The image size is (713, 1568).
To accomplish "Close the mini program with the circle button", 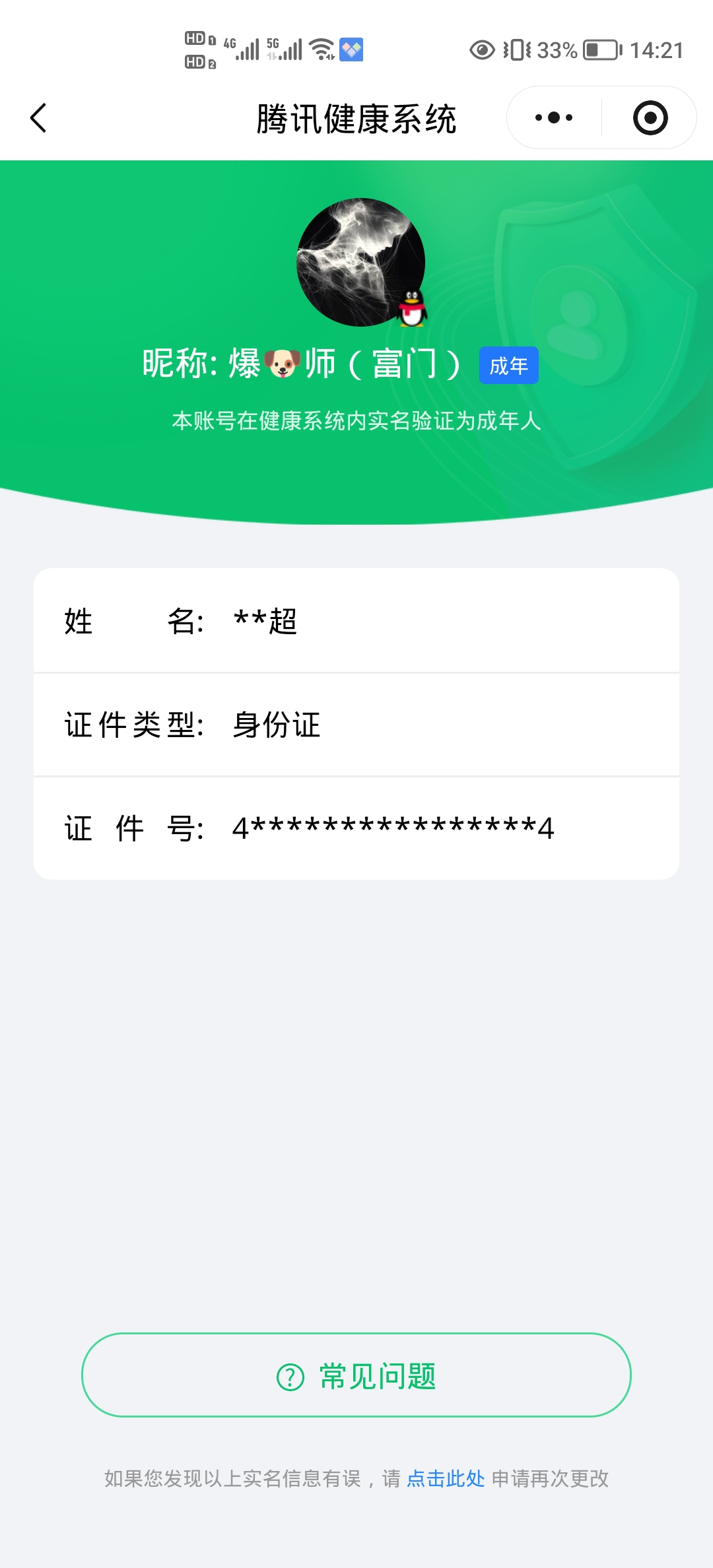I will tap(650, 118).
